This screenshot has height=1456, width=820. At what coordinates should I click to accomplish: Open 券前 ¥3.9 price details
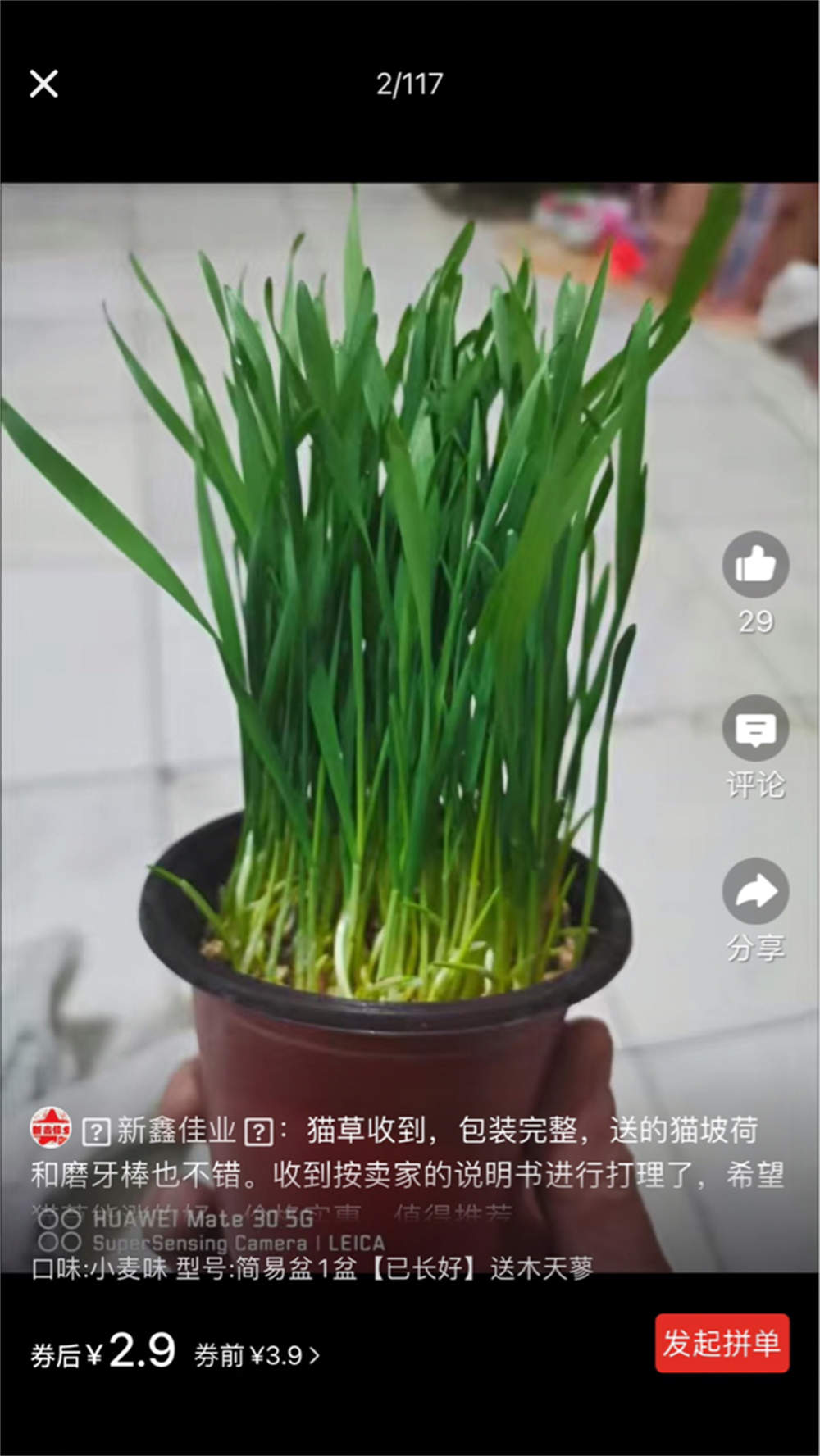pos(257,1355)
